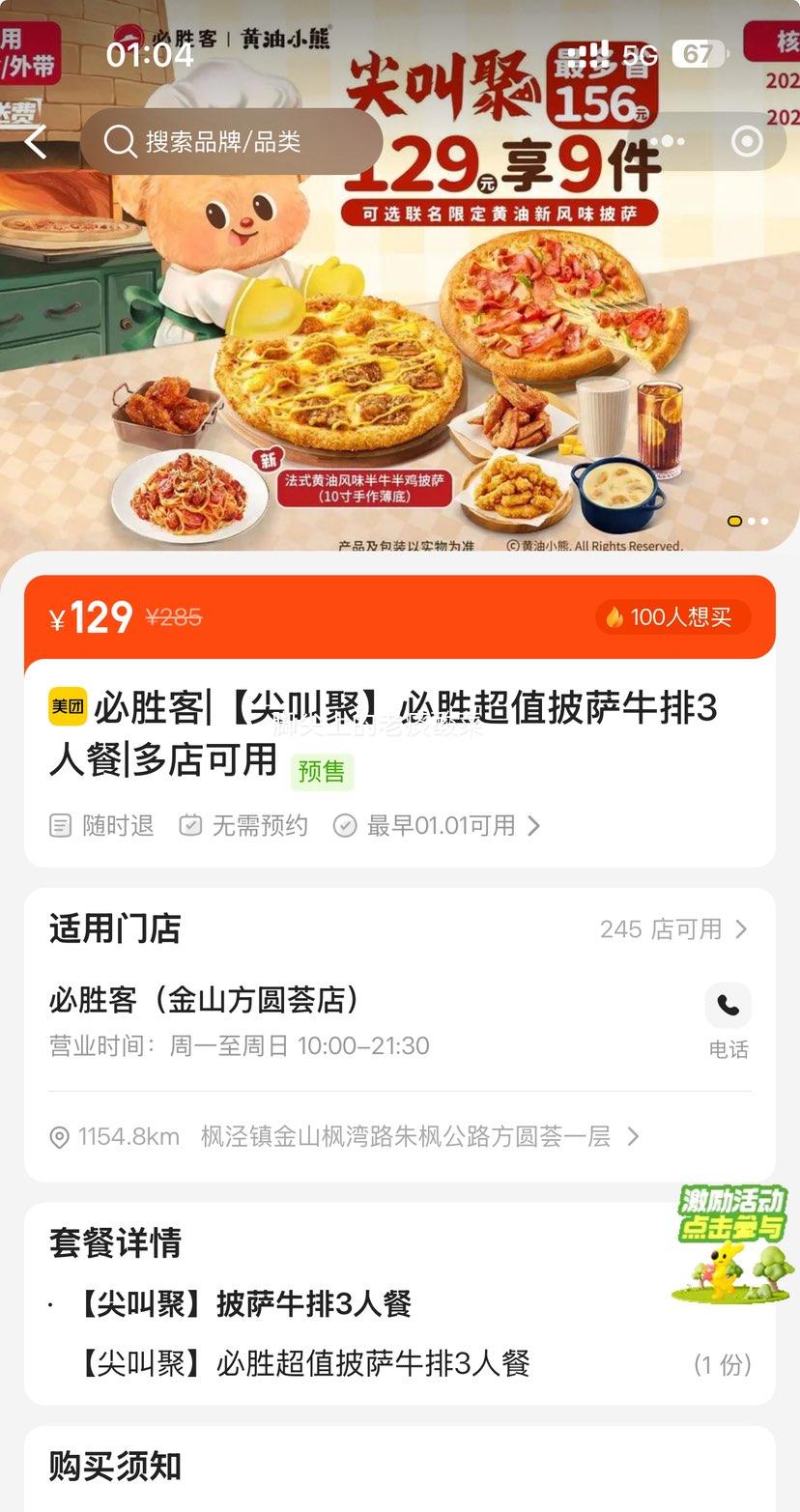Tap the back arrow to leave deal page
The height and width of the screenshot is (1512, 800).
tap(35, 141)
